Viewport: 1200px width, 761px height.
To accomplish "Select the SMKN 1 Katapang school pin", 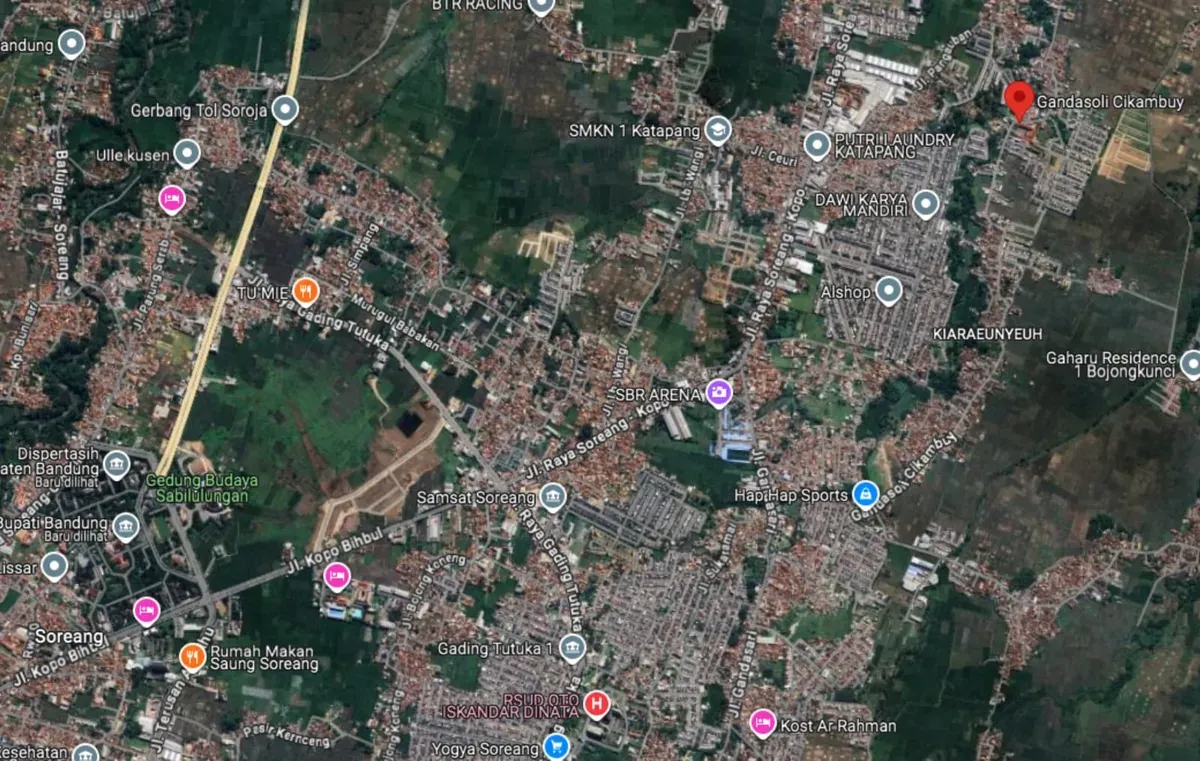I will [717, 130].
